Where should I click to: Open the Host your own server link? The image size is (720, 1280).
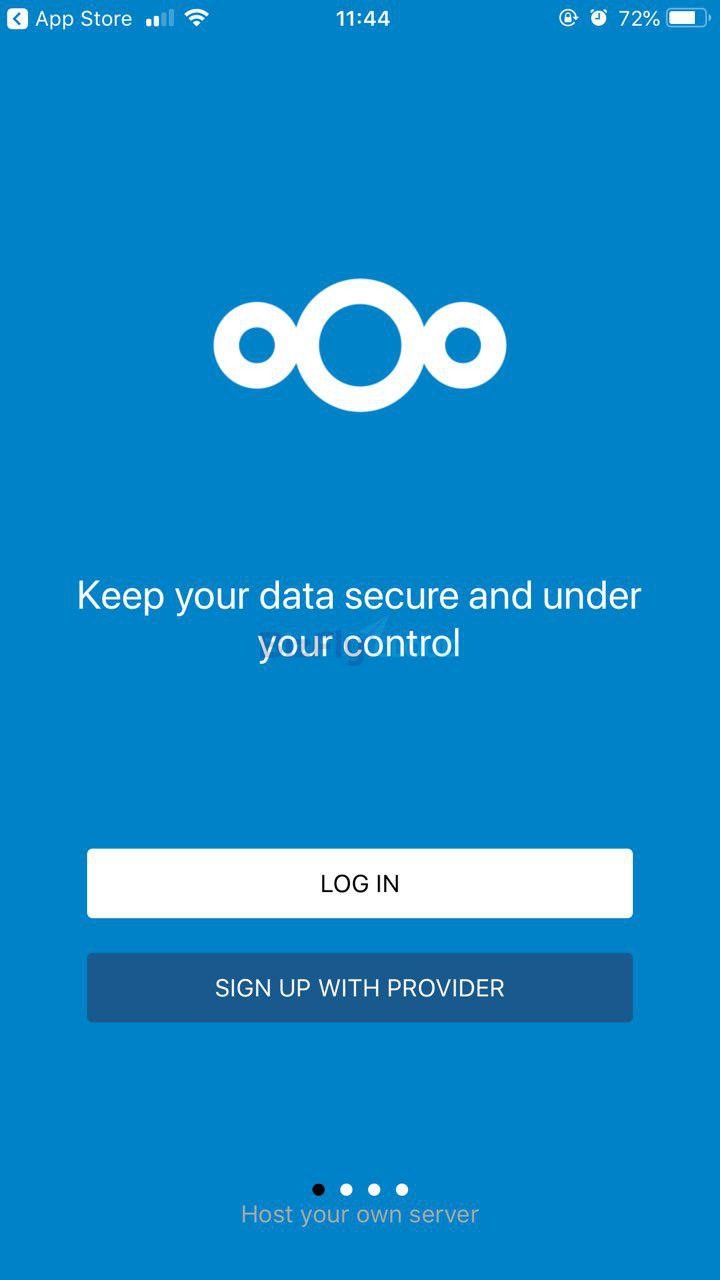click(x=360, y=1214)
